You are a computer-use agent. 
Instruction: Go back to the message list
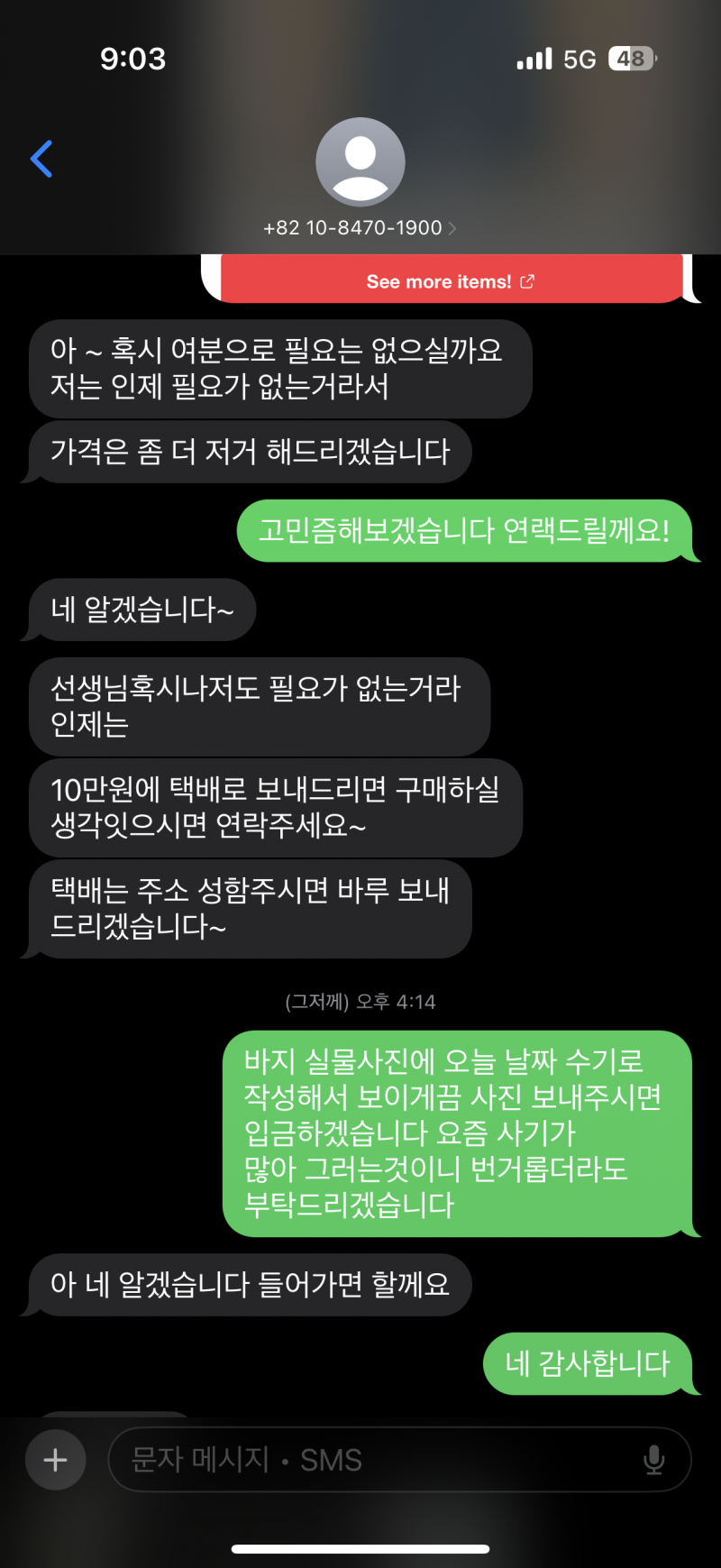click(41, 159)
